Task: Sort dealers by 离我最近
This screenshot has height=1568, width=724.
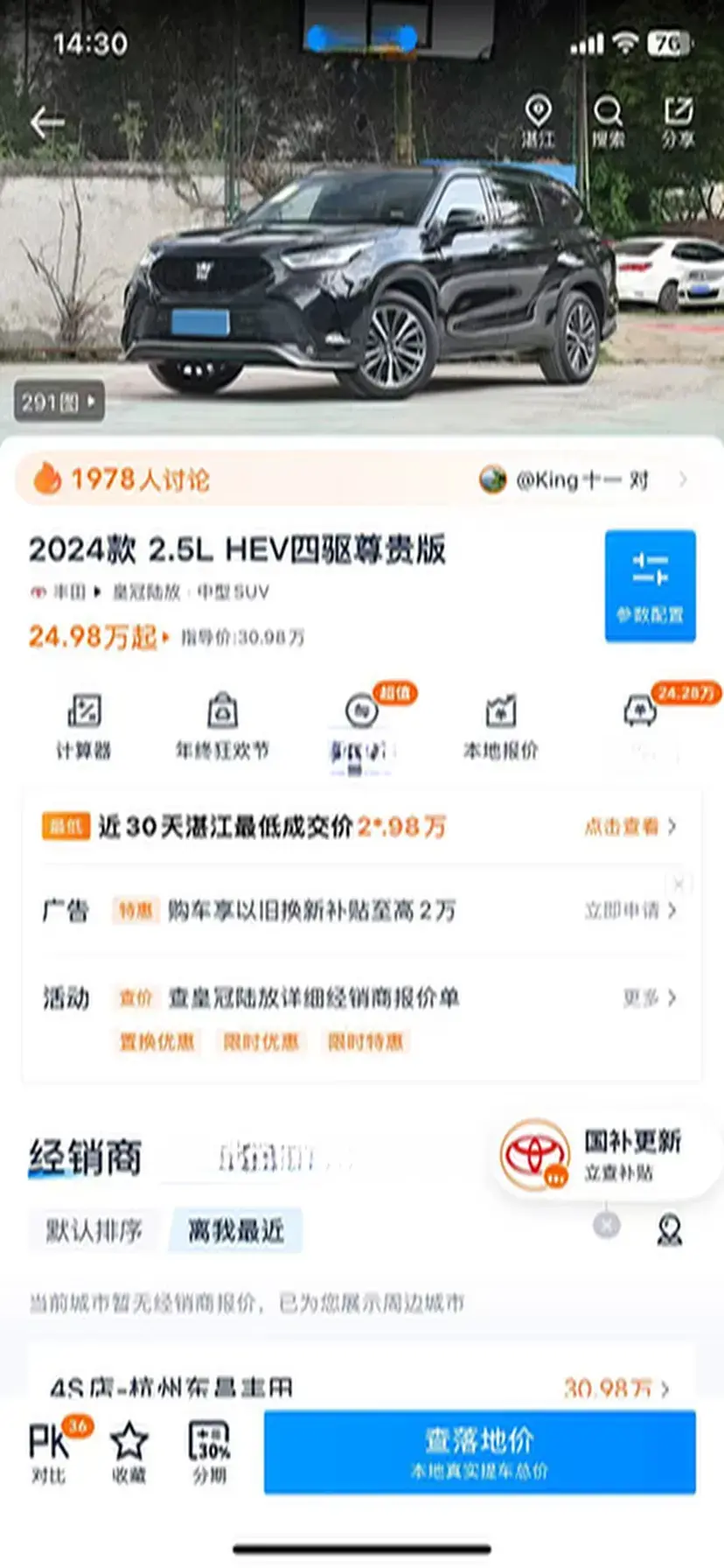Action: pos(236,1231)
